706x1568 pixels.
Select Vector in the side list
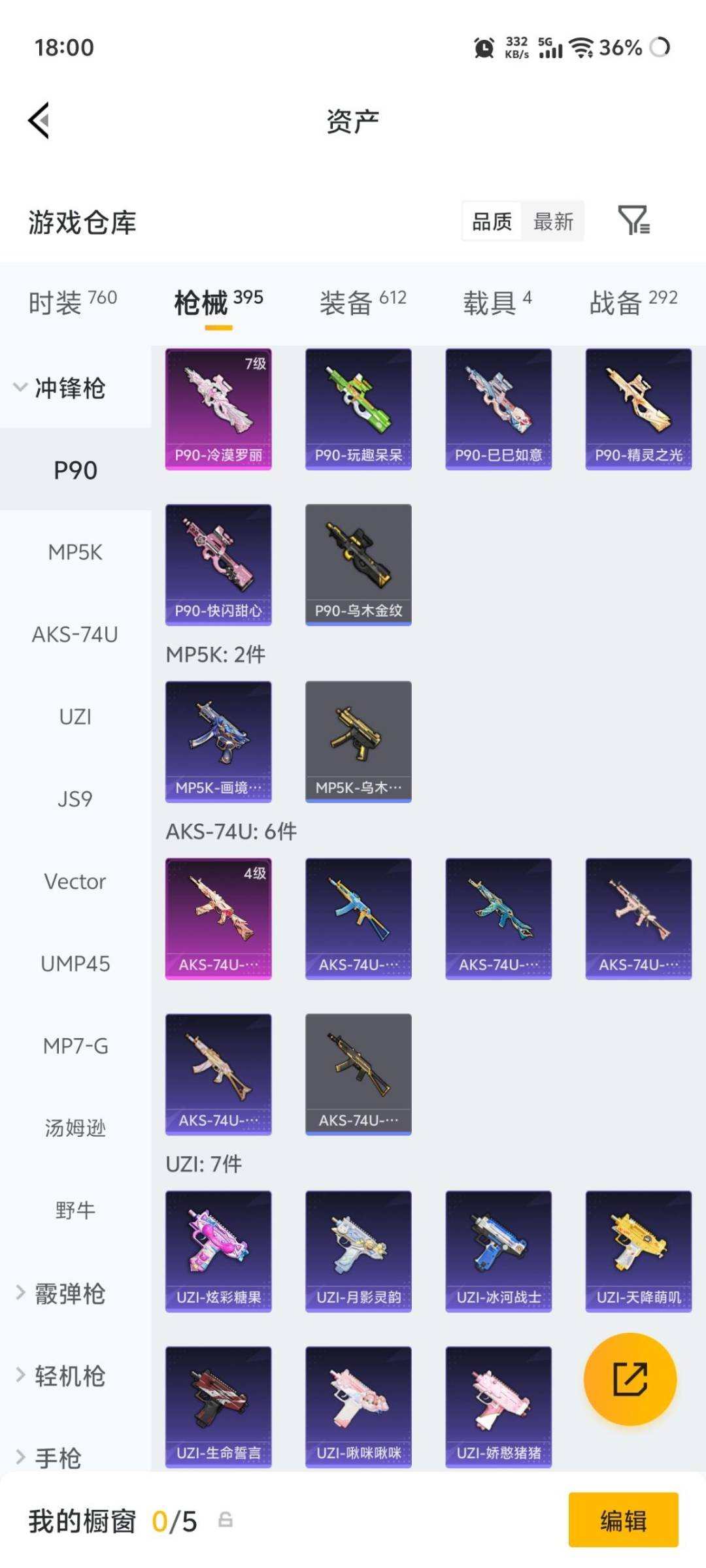(x=75, y=881)
